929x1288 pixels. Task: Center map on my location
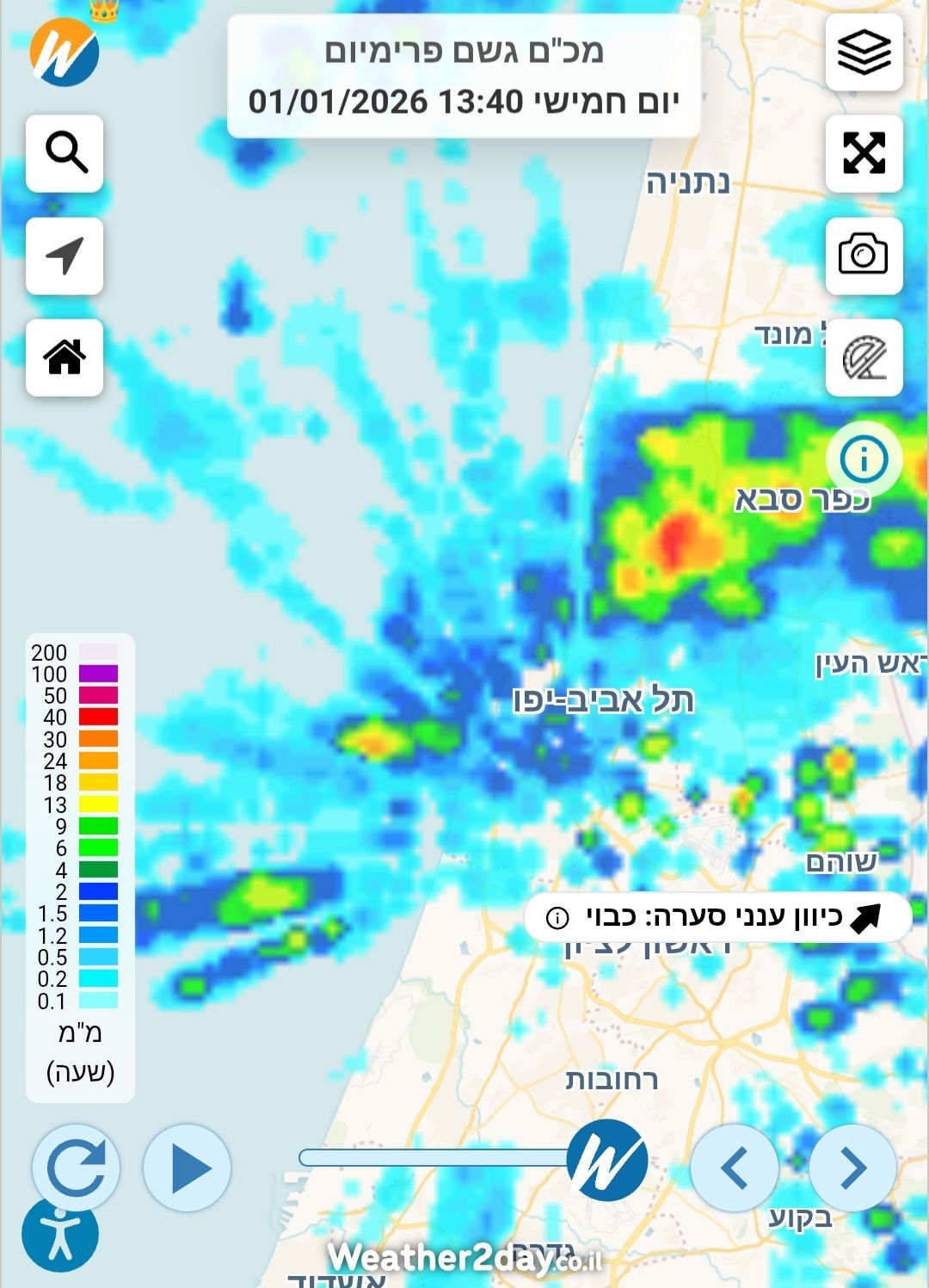pyautogui.click(x=65, y=256)
